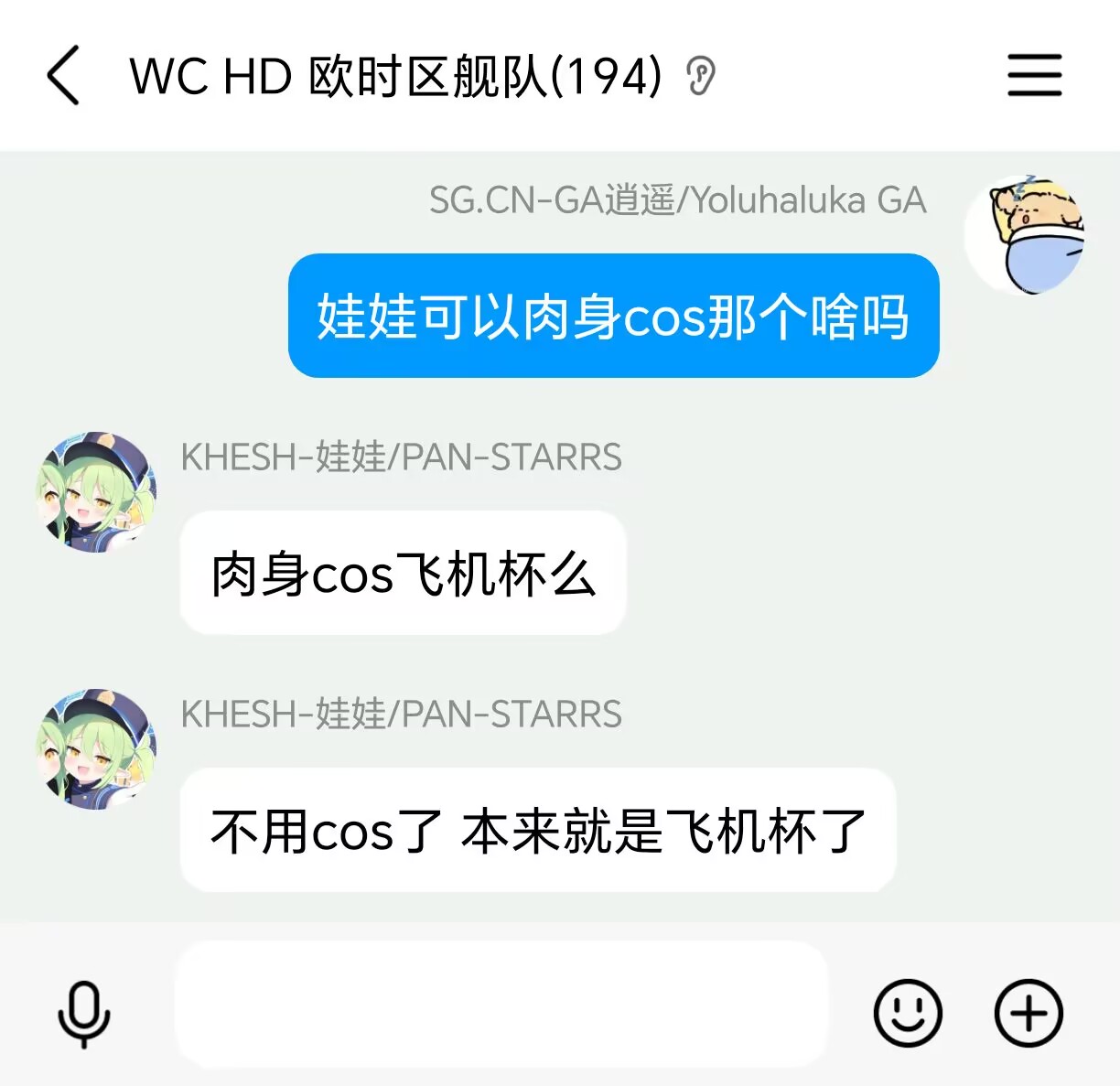Image resolution: width=1120 pixels, height=1086 pixels.
Task: Open the plus attachments menu
Action: click(x=1028, y=1013)
